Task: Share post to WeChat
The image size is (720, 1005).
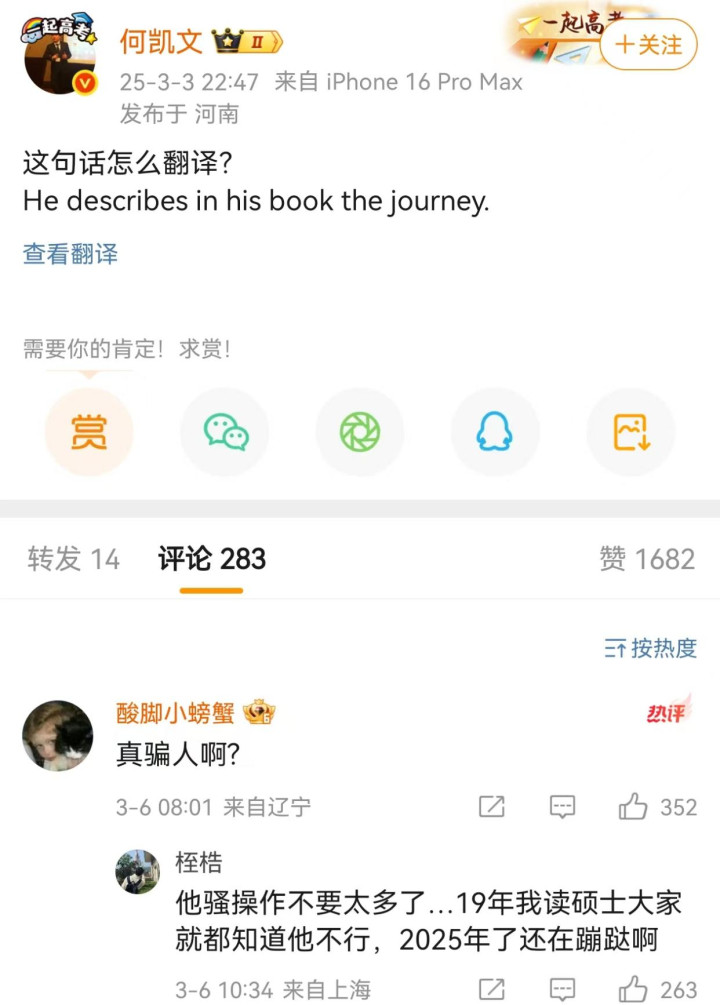Action: point(225,432)
